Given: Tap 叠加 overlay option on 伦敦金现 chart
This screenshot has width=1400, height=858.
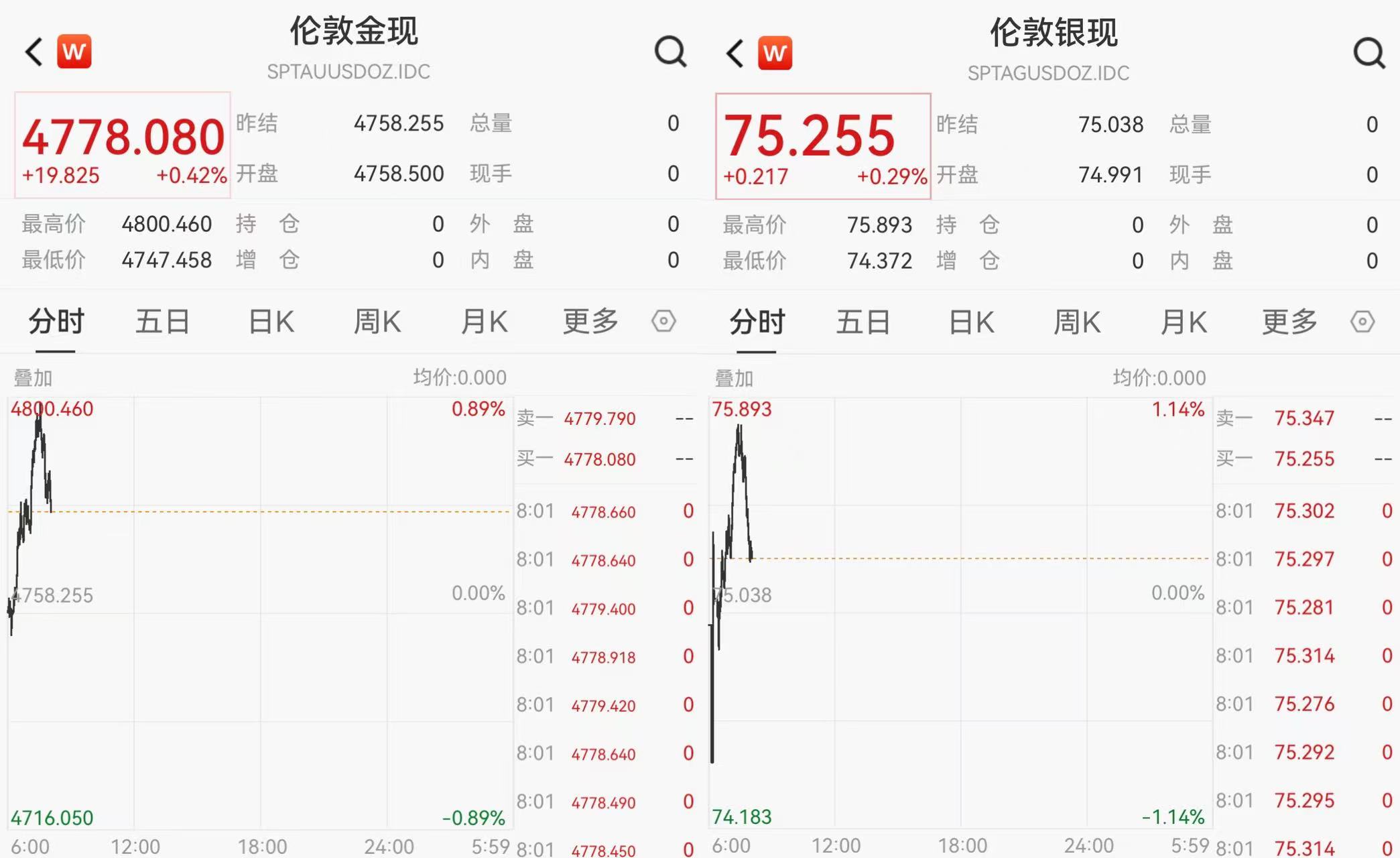Looking at the screenshot, I should tap(33, 378).
